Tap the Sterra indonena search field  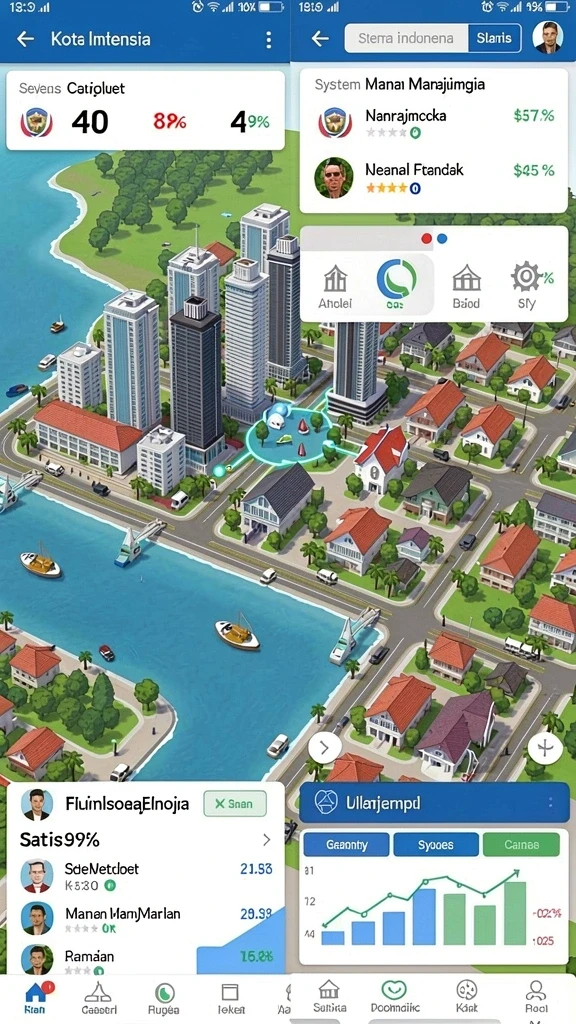[x=406, y=39]
